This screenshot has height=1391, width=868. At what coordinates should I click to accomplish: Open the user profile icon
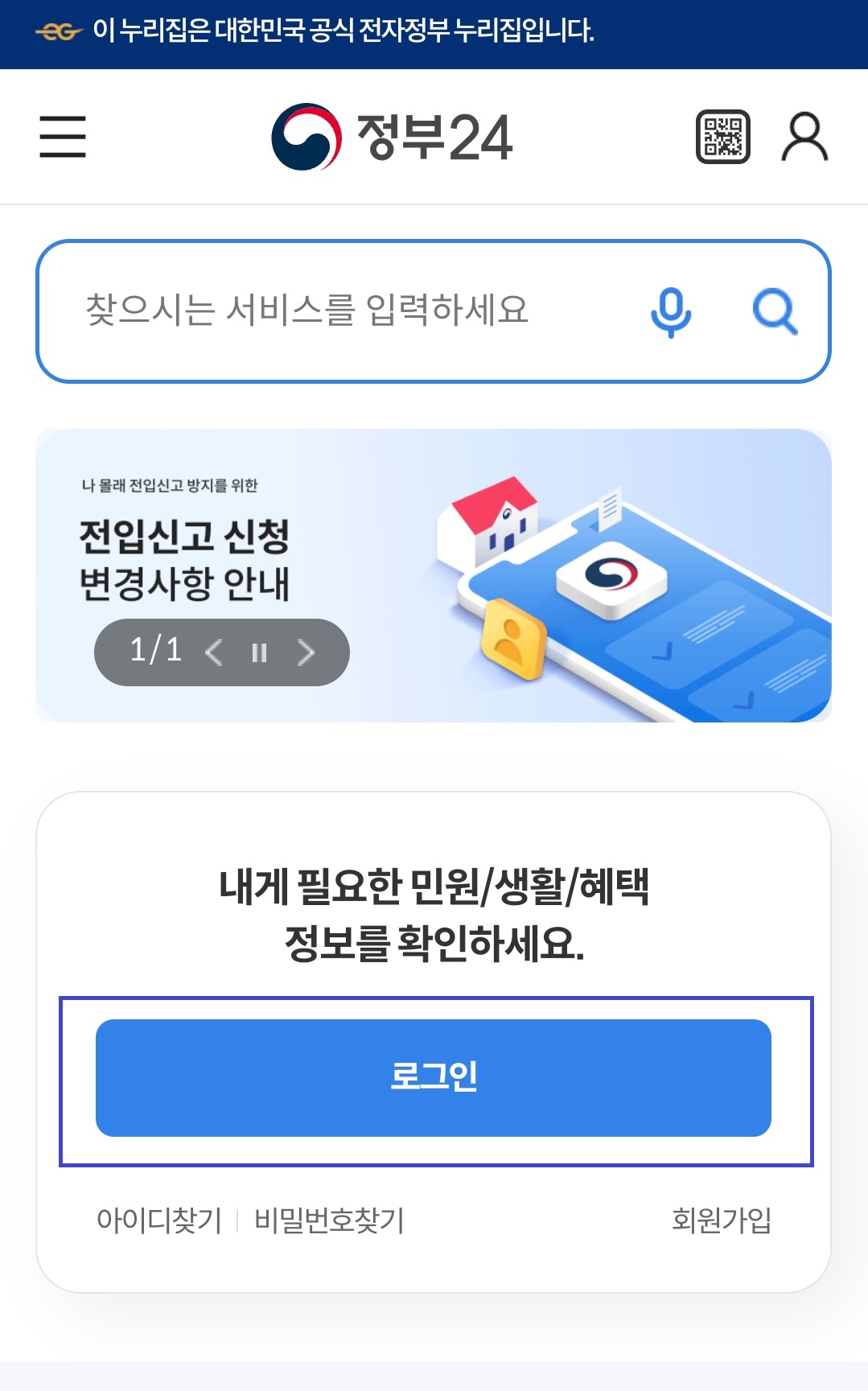pyautogui.click(x=804, y=137)
